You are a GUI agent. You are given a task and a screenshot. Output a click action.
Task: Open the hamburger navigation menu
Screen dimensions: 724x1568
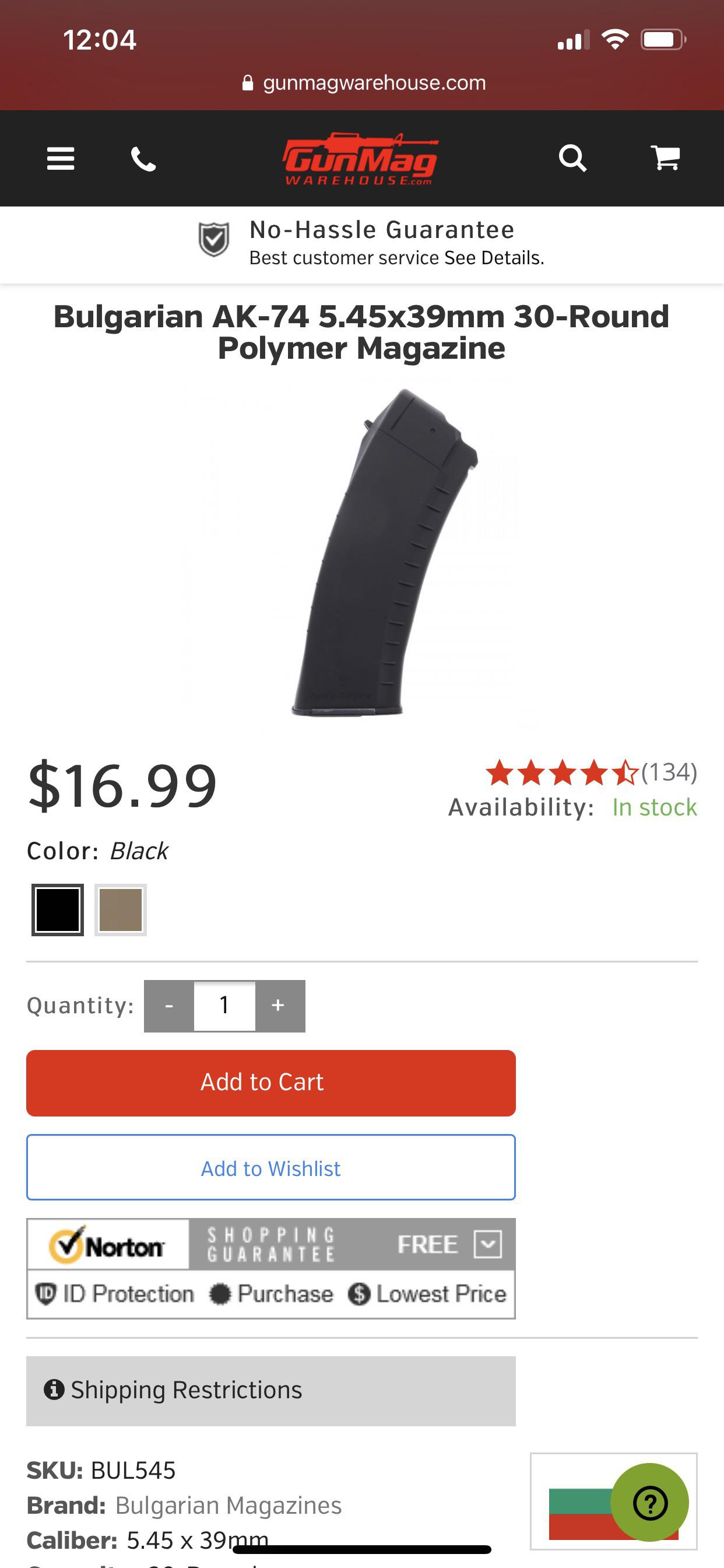click(x=60, y=159)
